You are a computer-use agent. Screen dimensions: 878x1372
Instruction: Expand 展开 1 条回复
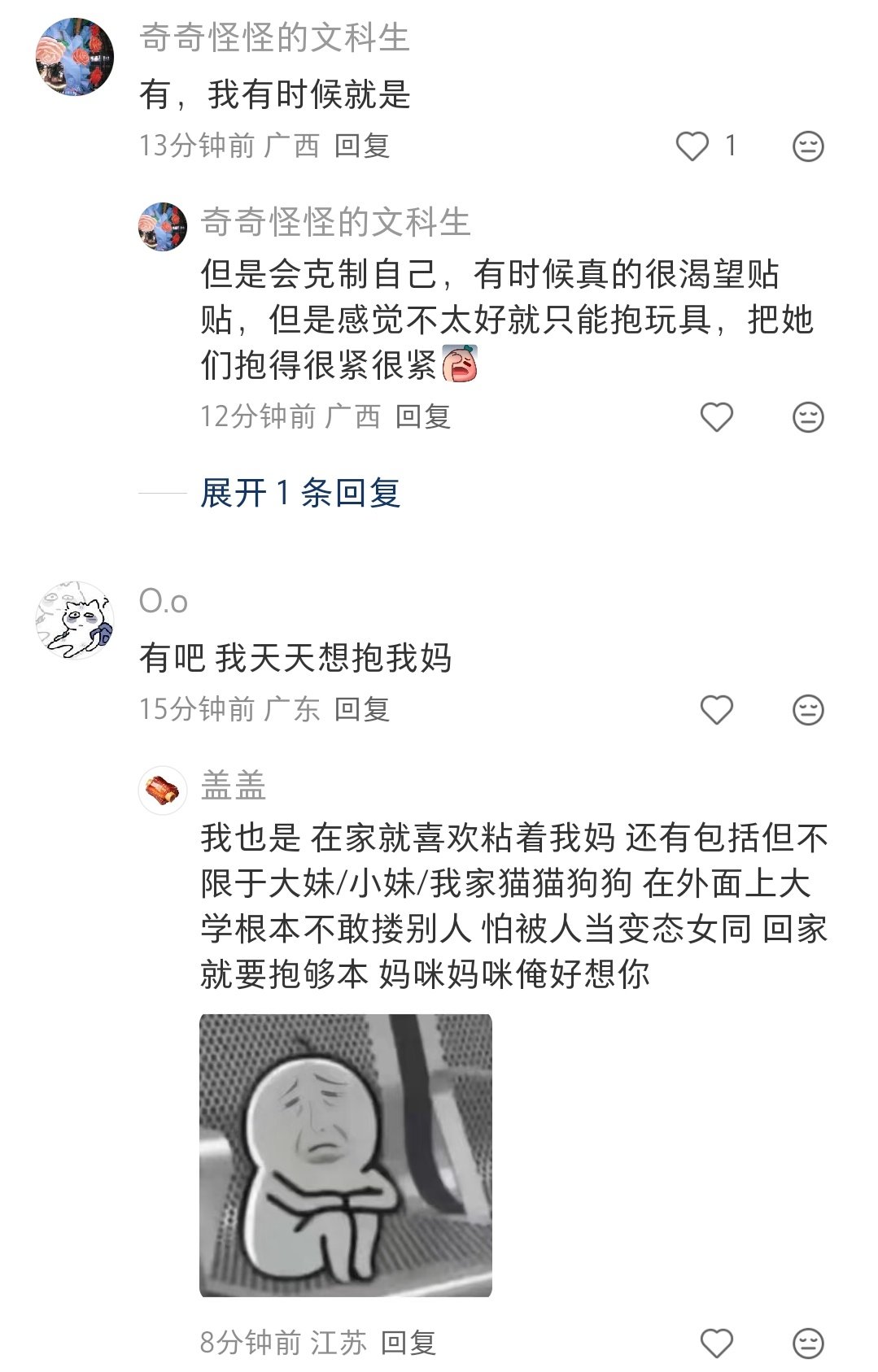tap(300, 493)
